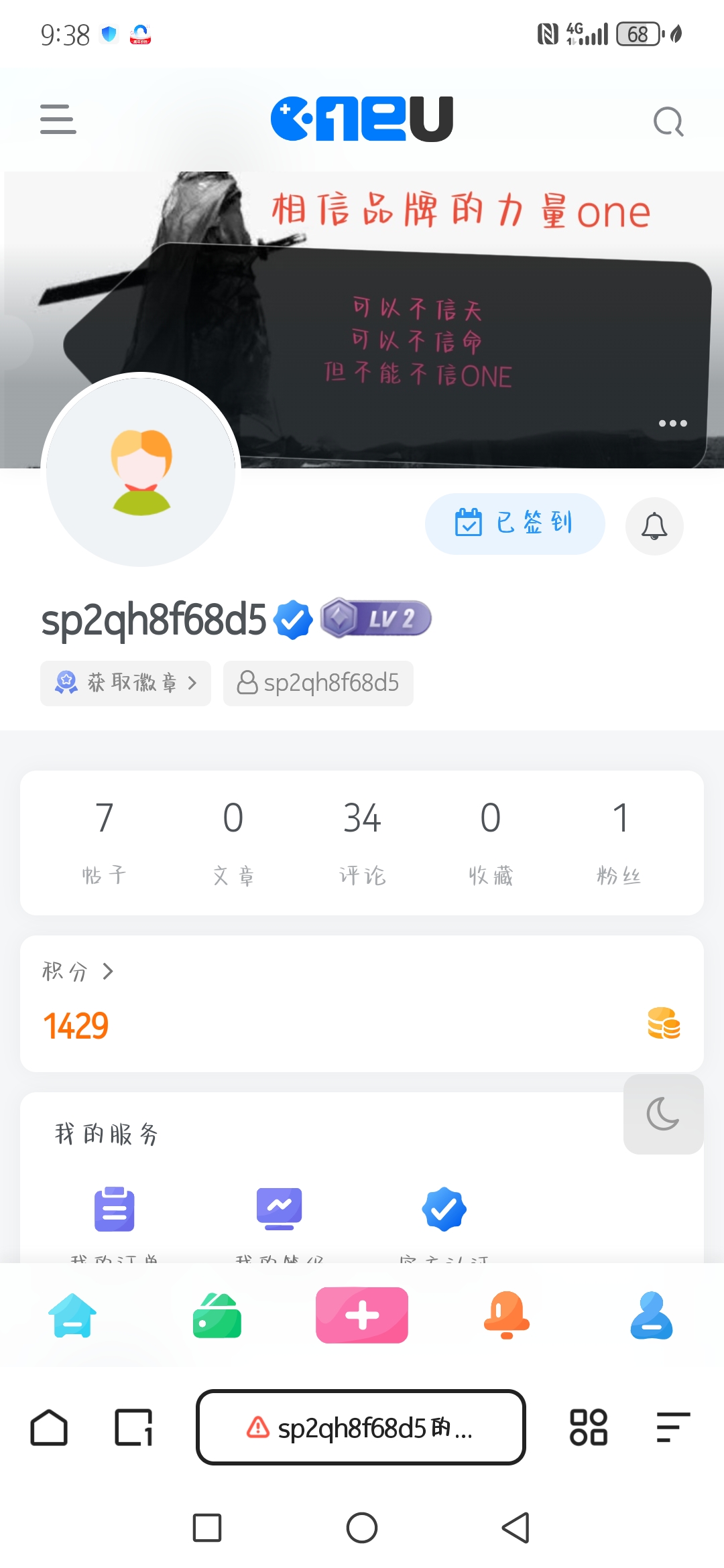Tap the verified checkmark beside sp2qh8f68d5

292,620
